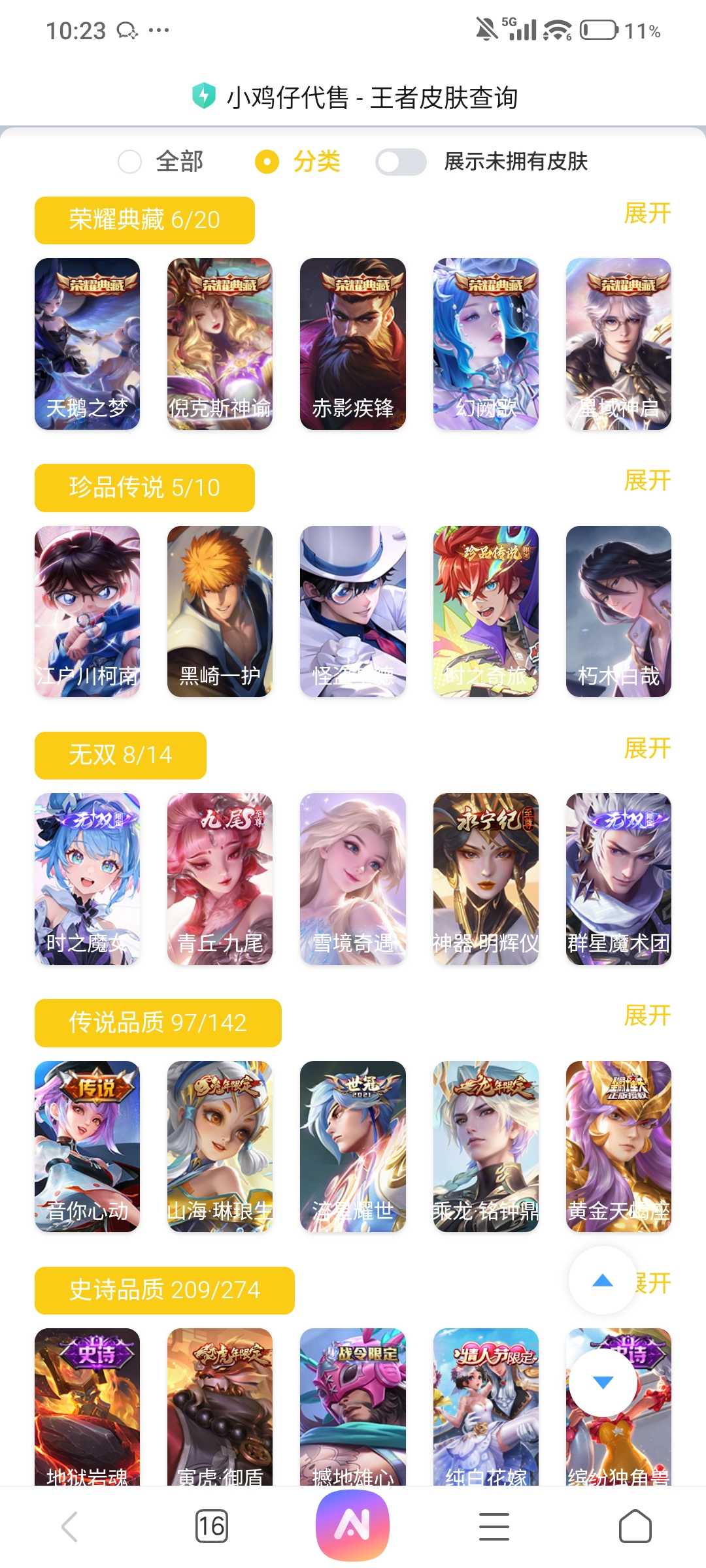Open the browser tabs switcher showing 16

pos(212,1527)
